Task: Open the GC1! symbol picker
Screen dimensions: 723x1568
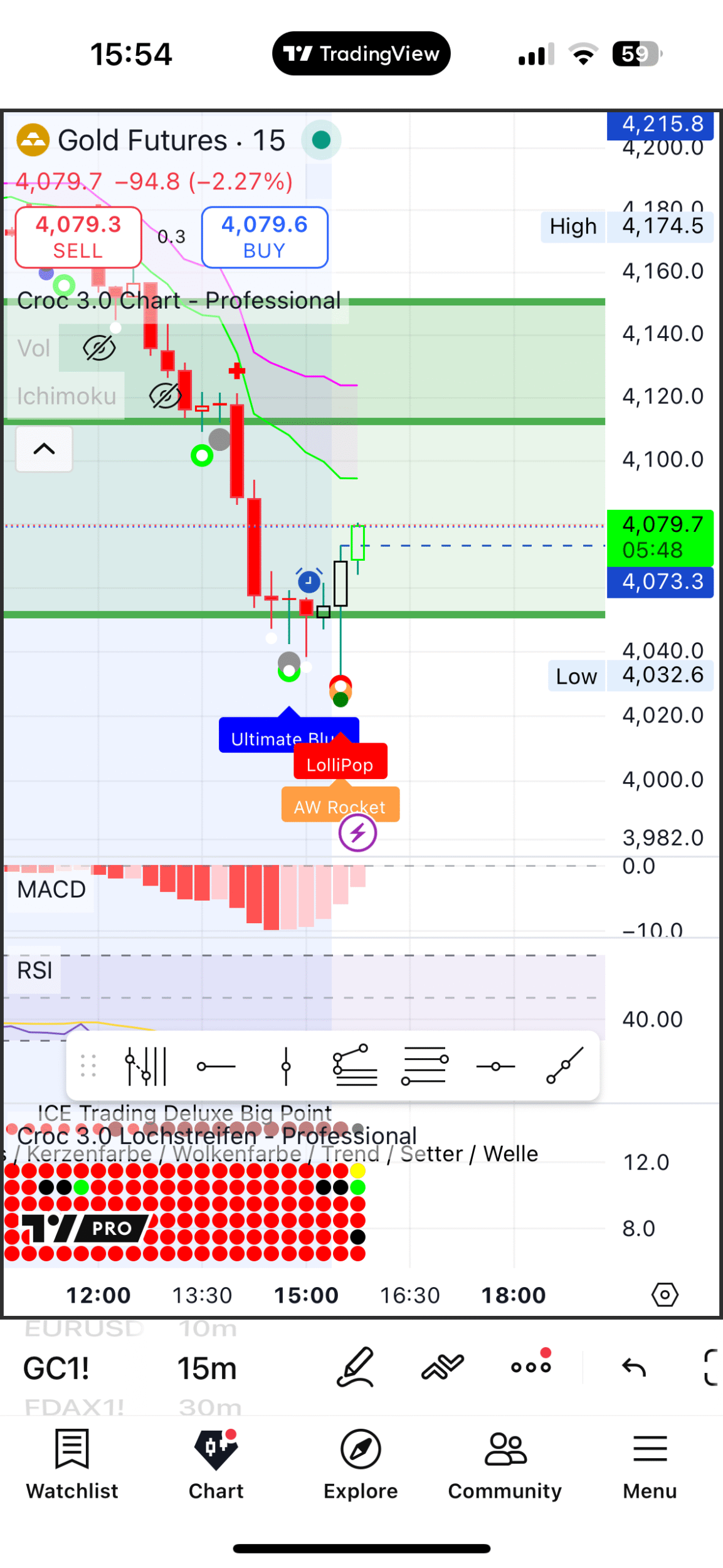Action: coord(56,1369)
